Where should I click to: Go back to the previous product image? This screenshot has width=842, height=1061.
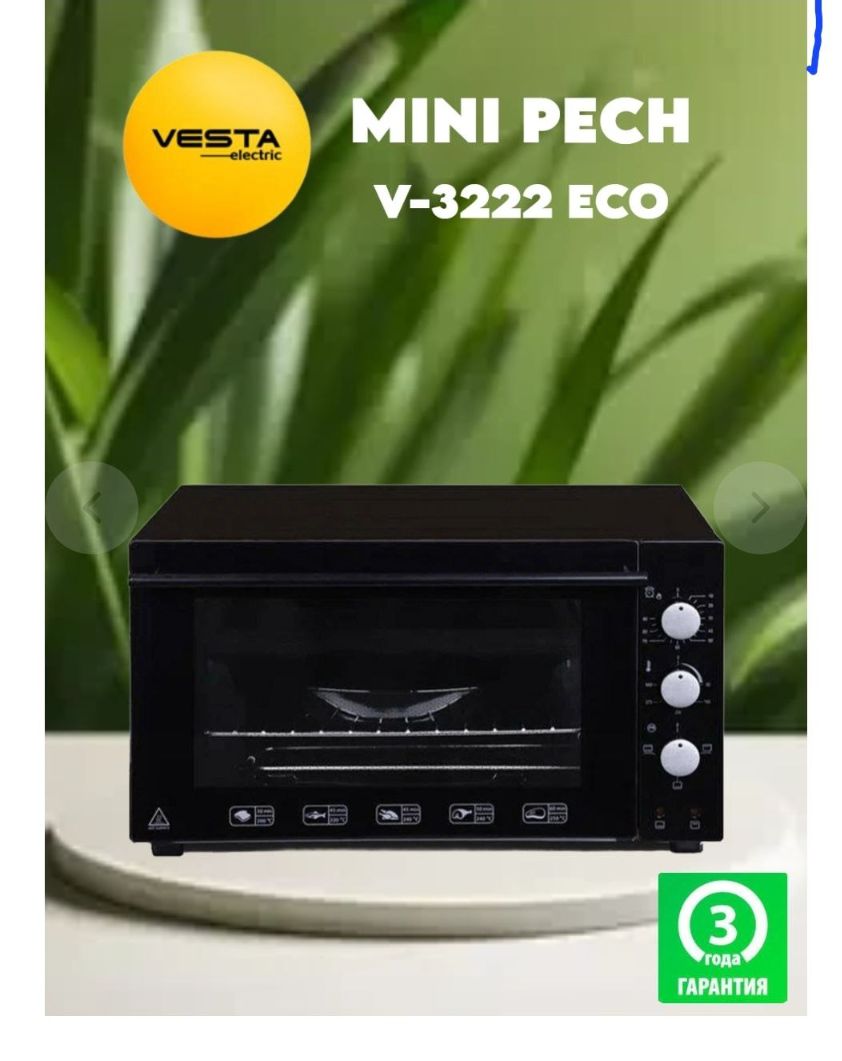92,508
